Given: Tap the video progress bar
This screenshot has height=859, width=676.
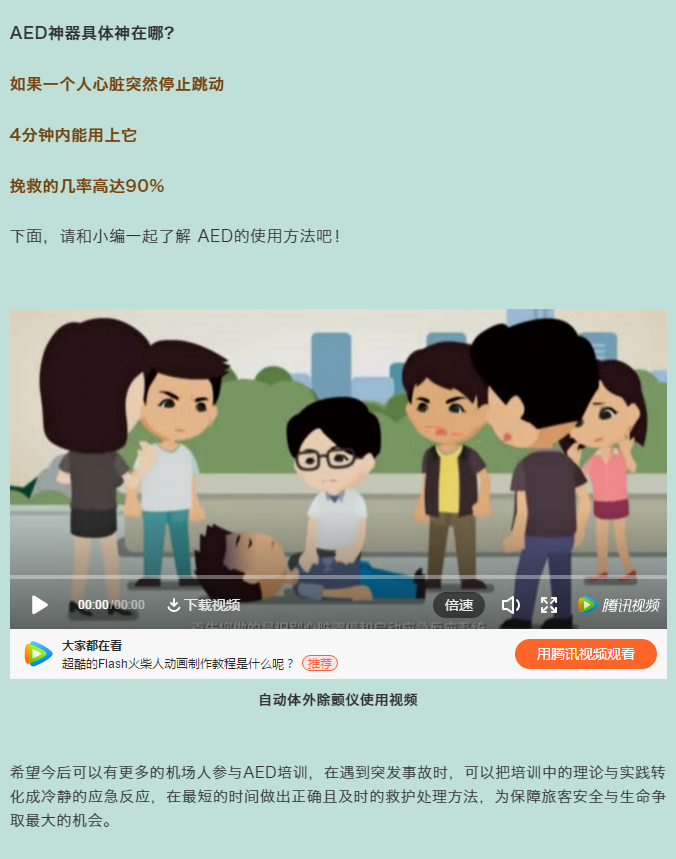Looking at the screenshot, I should (x=338, y=578).
